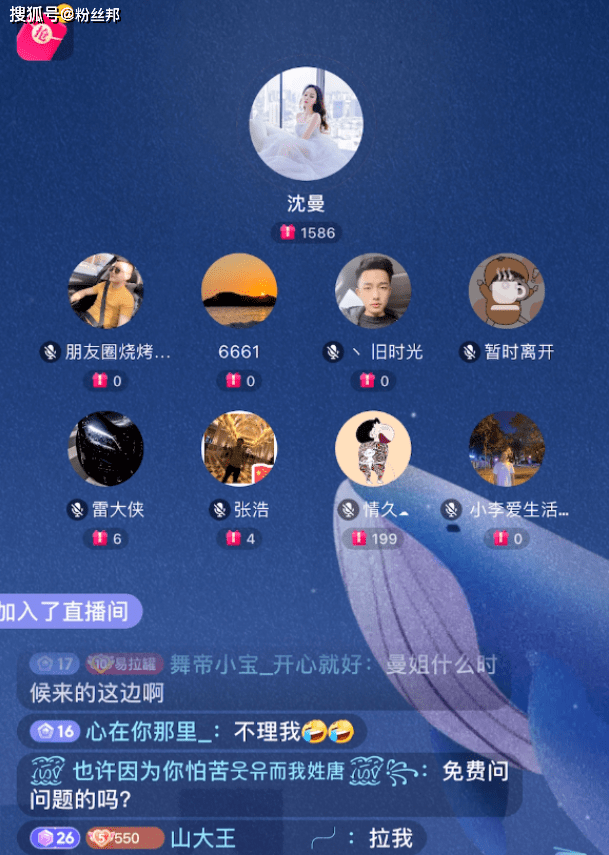View 张浩's seat profile

pos(238,449)
